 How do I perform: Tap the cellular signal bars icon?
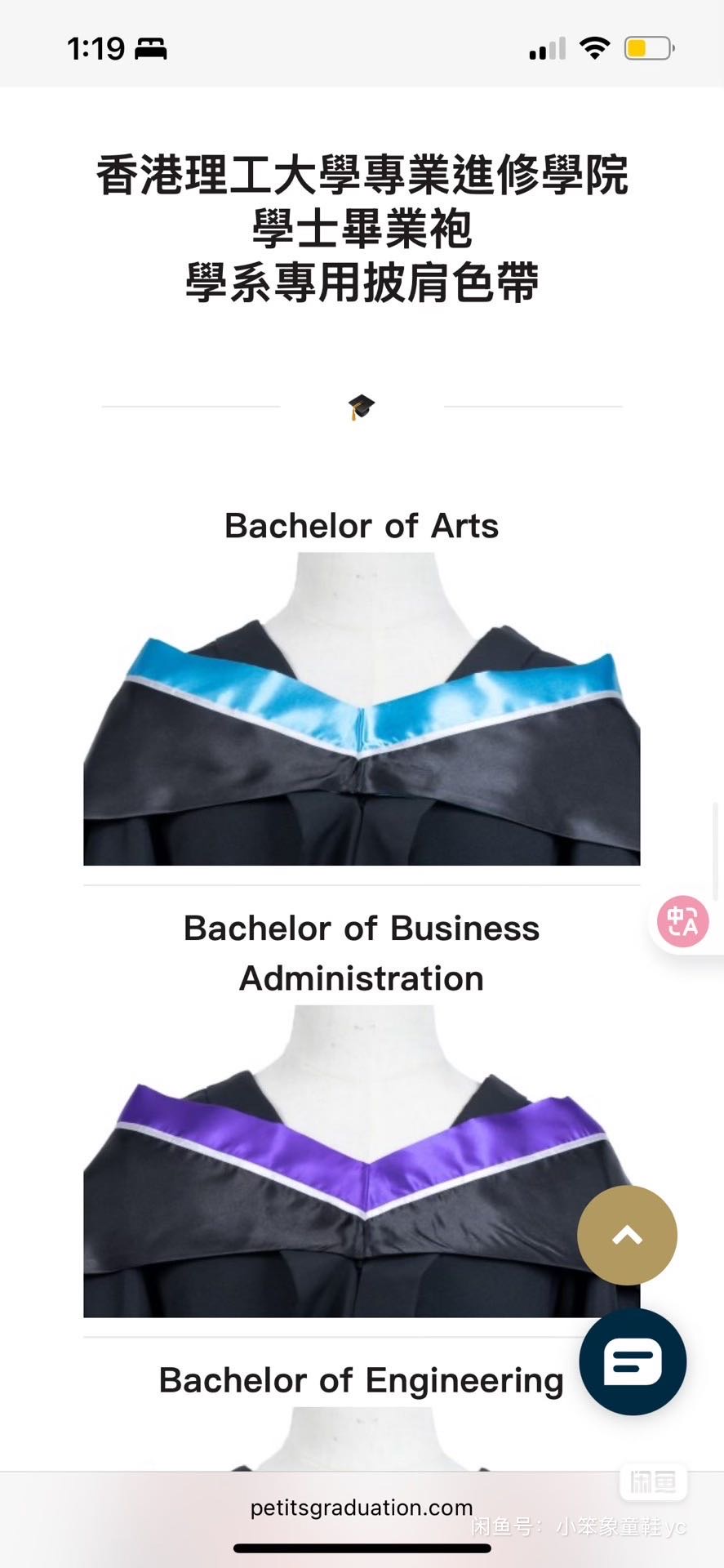pos(547,49)
